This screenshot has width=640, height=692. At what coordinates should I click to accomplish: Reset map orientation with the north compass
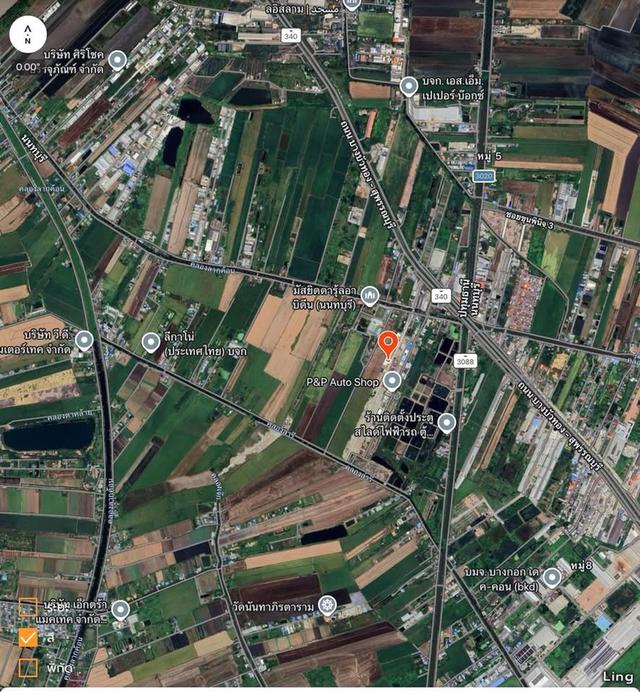28,37
